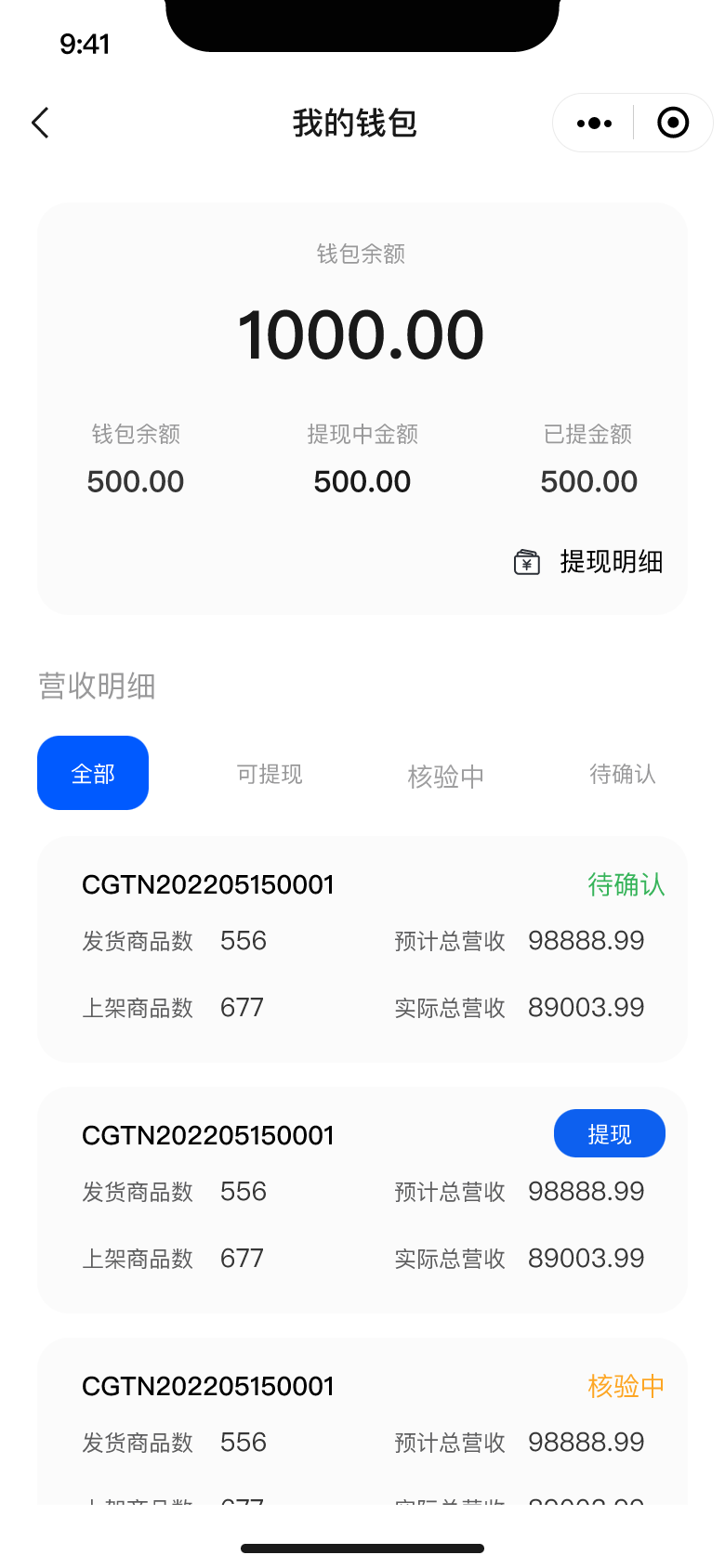Open the order card marked 核验中

pos(362,1421)
